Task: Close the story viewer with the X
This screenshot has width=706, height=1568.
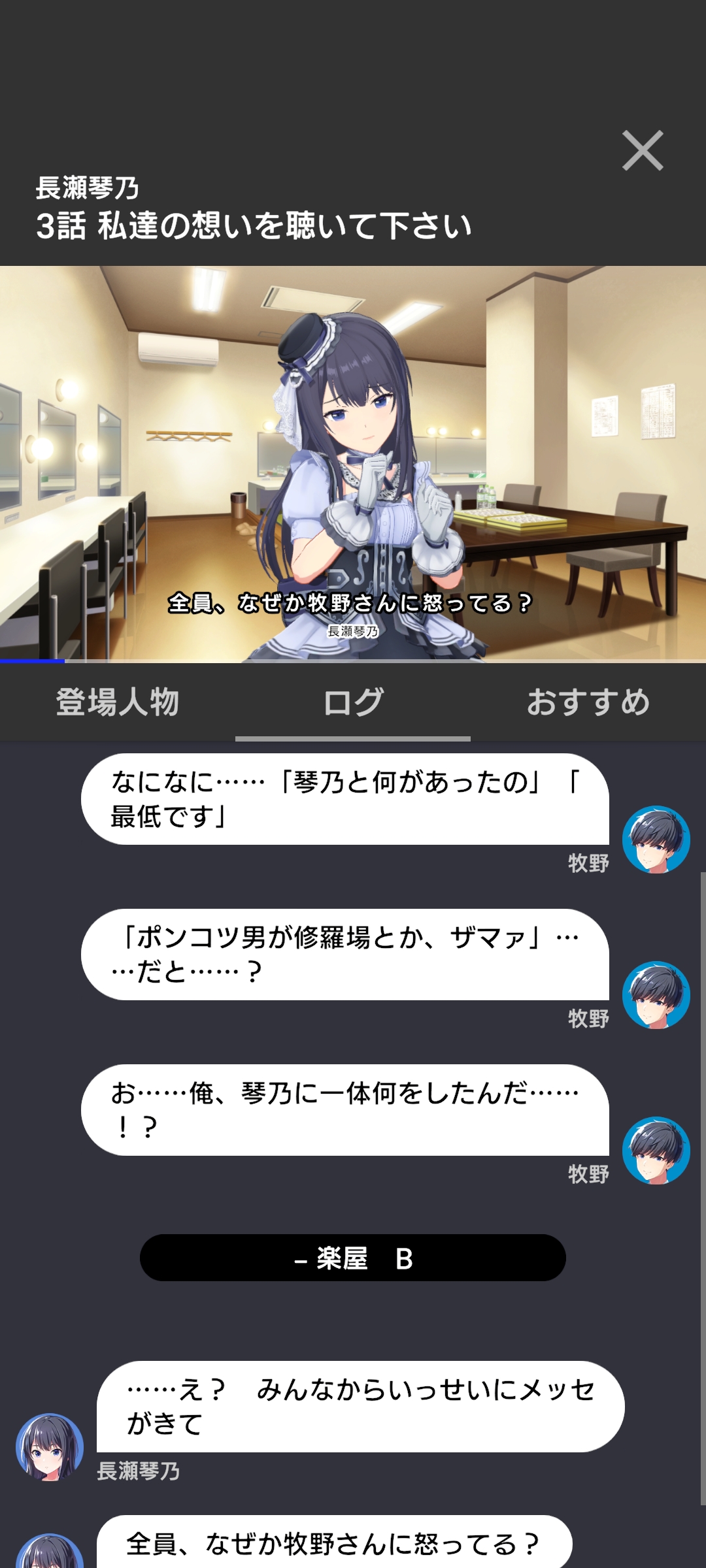Action: (x=643, y=151)
